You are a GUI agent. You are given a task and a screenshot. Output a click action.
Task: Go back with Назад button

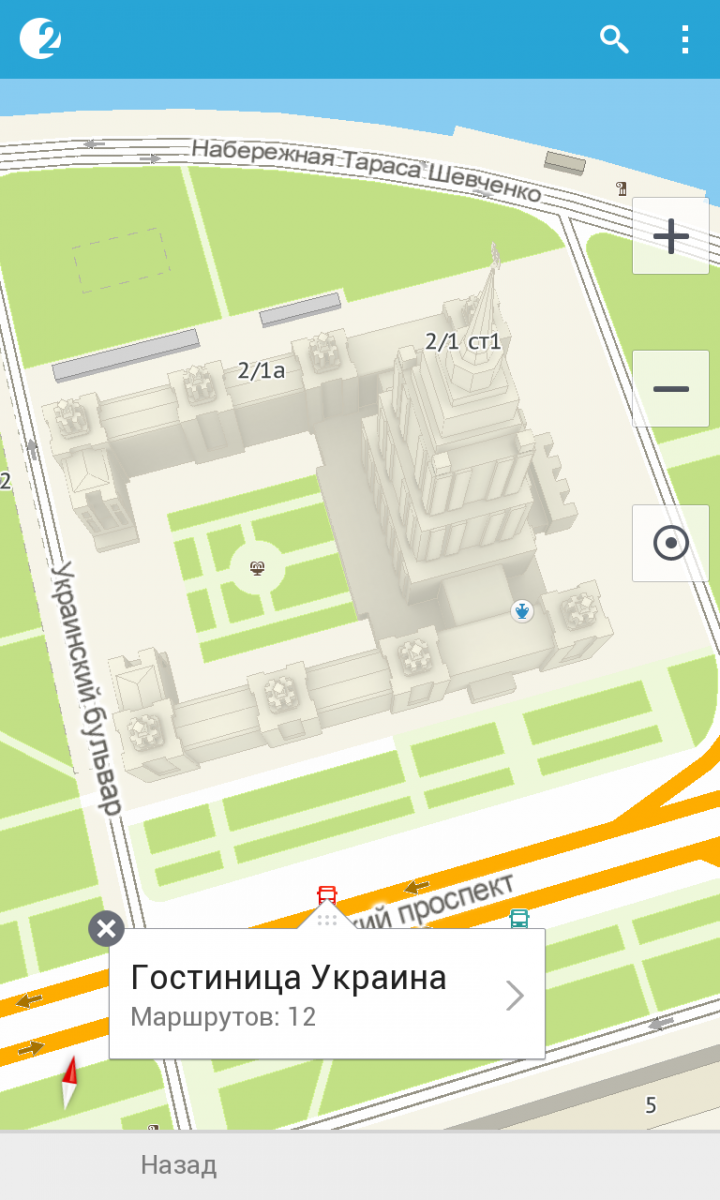tap(178, 1165)
